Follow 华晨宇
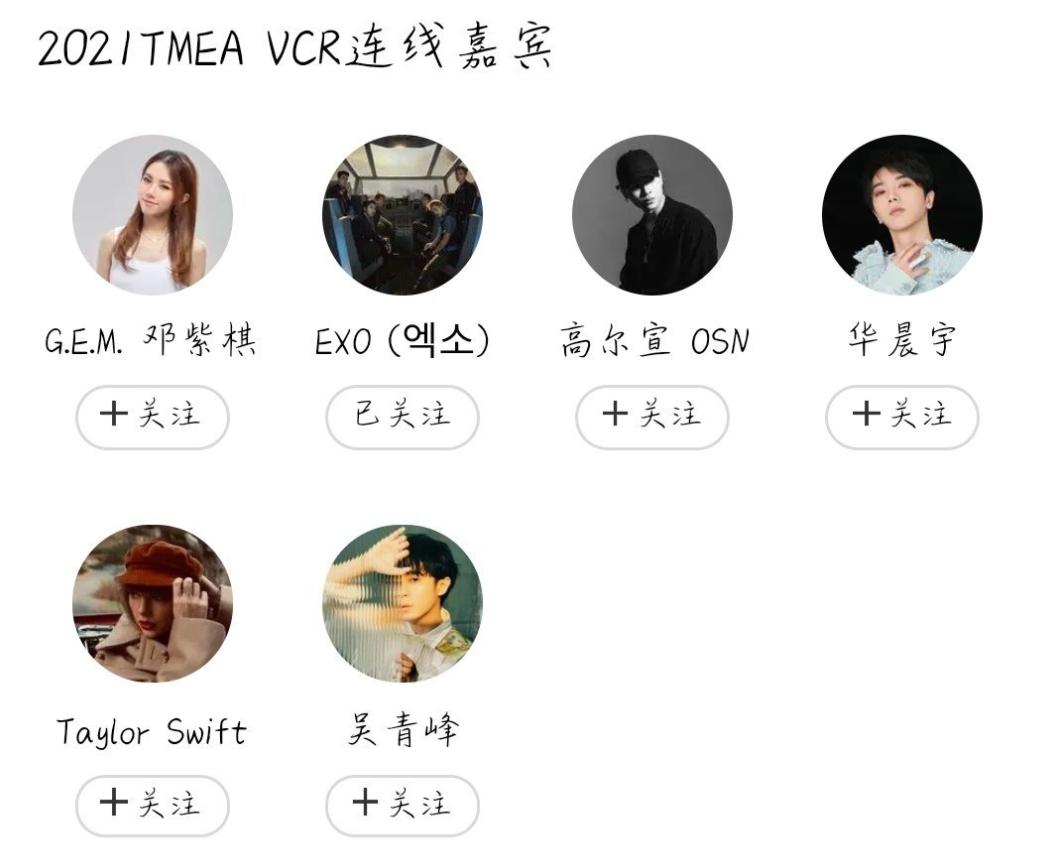The width and height of the screenshot is (1050, 841). [902, 416]
